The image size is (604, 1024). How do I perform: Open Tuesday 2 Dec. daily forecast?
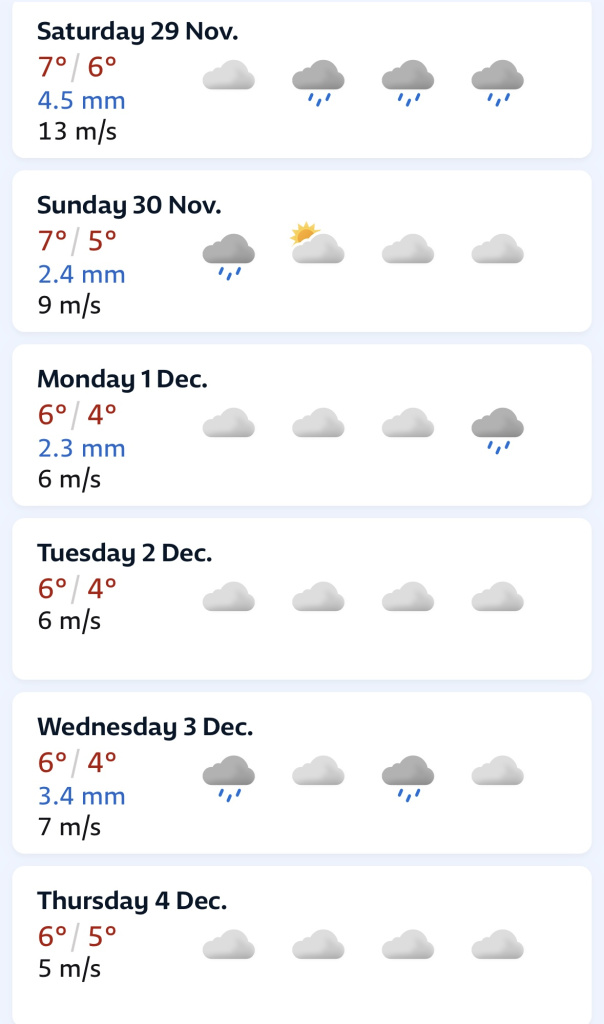302,598
